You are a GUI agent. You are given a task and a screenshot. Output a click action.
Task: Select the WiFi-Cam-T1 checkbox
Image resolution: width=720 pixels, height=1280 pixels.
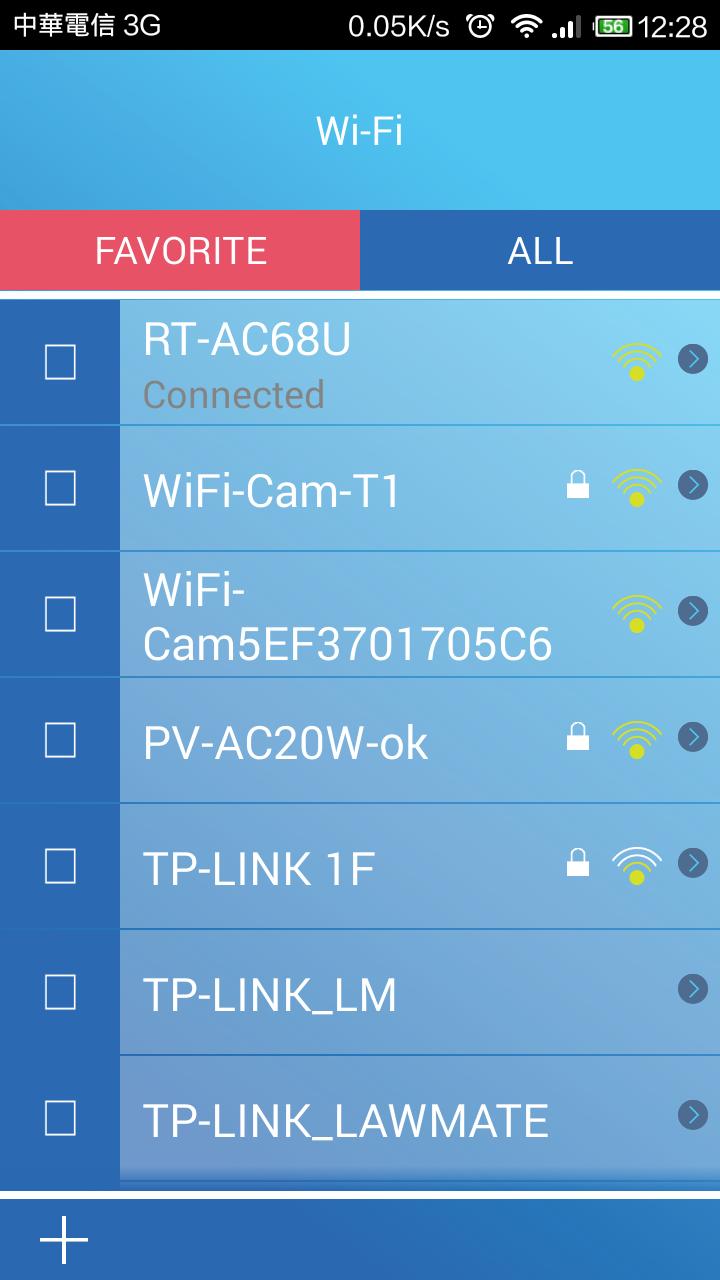(x=60, y=488)
